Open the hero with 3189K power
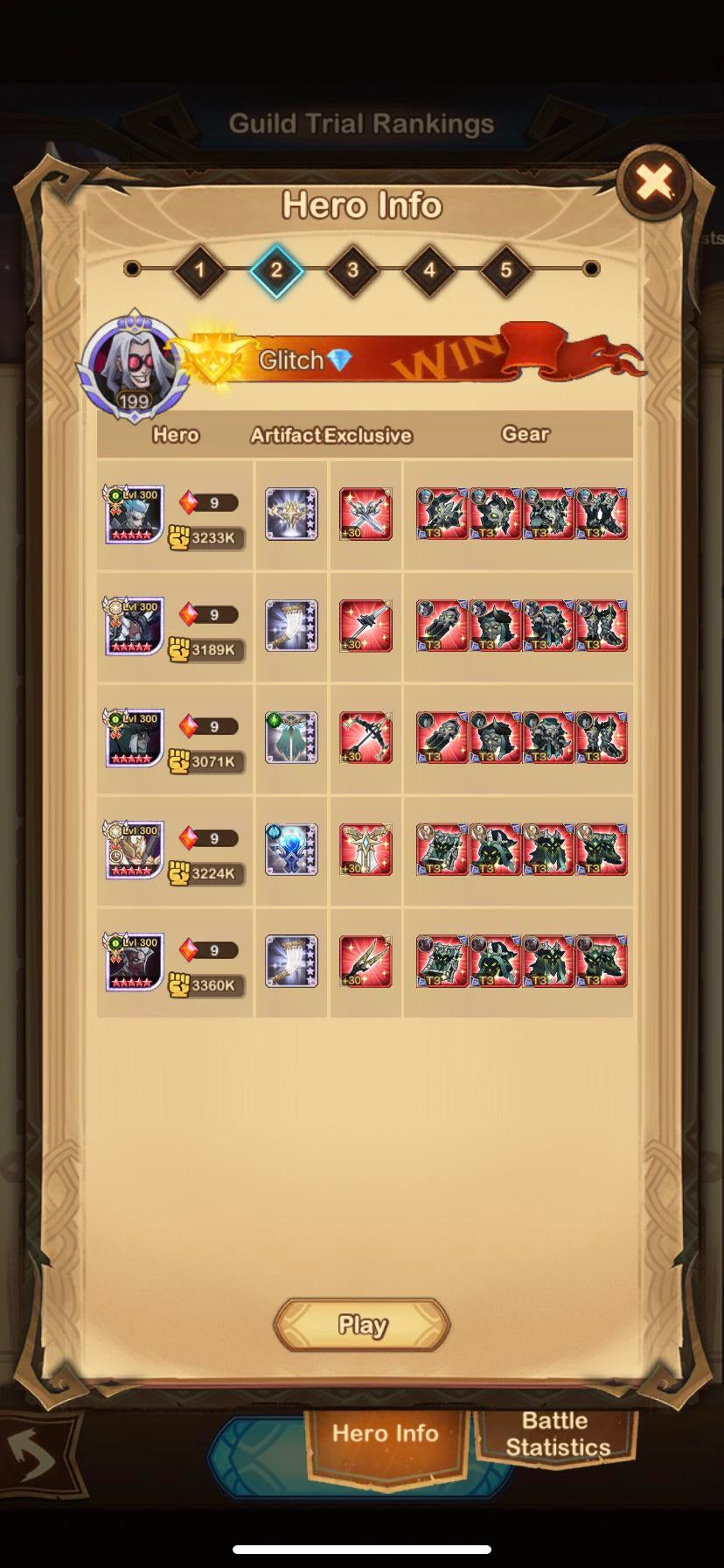This screenshot has width=724, height=1568. pyautogui.click(x=134, y=626)
